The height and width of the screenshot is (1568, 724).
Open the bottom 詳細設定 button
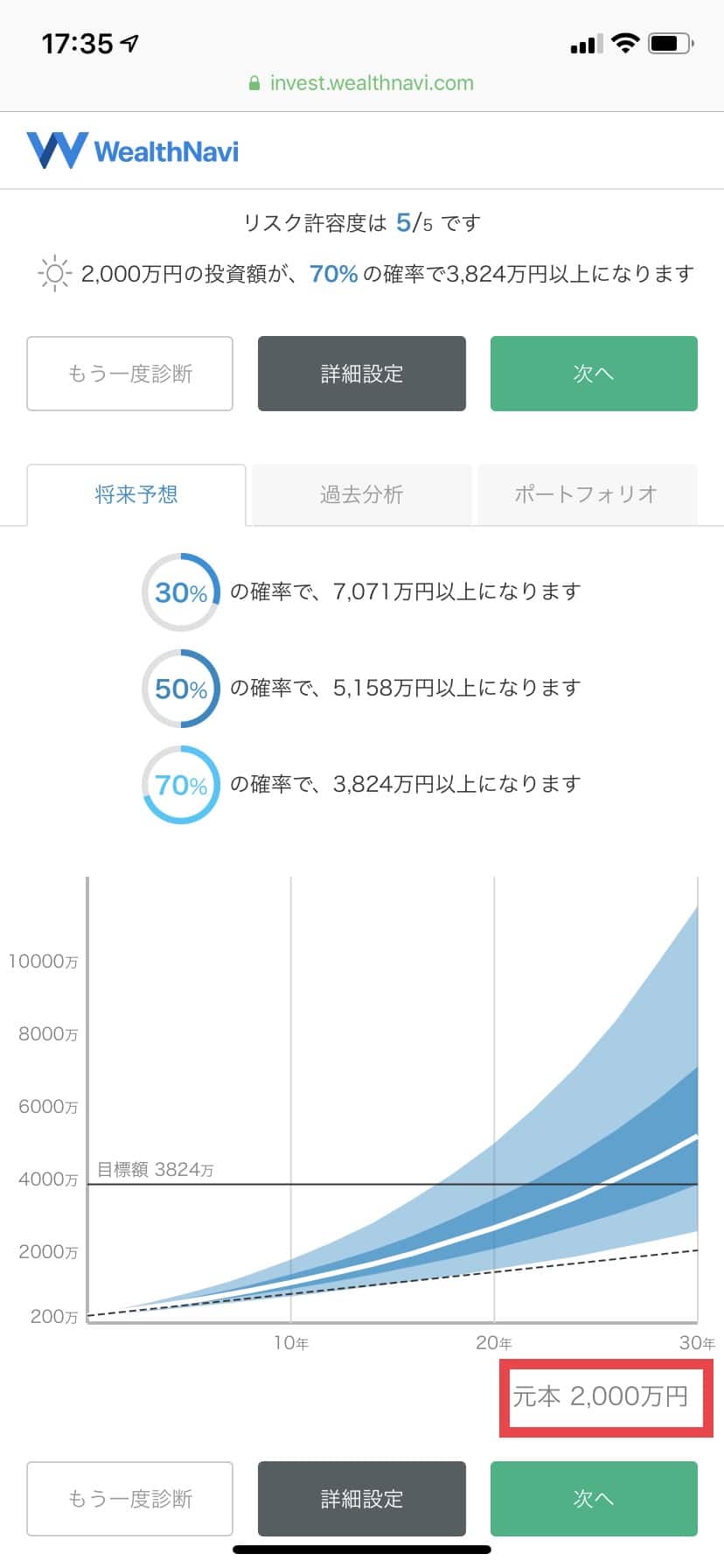click(x=362, y=1499)
